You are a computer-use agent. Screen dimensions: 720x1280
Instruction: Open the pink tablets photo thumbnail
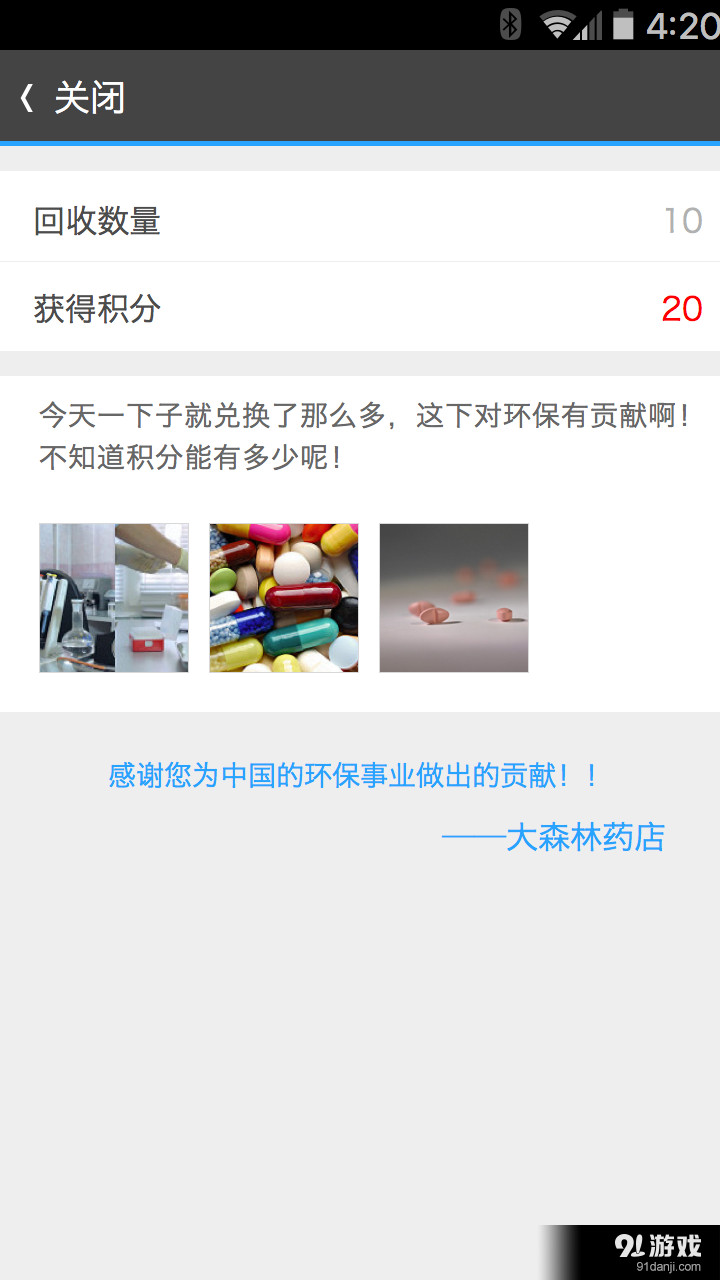[453, 597]
